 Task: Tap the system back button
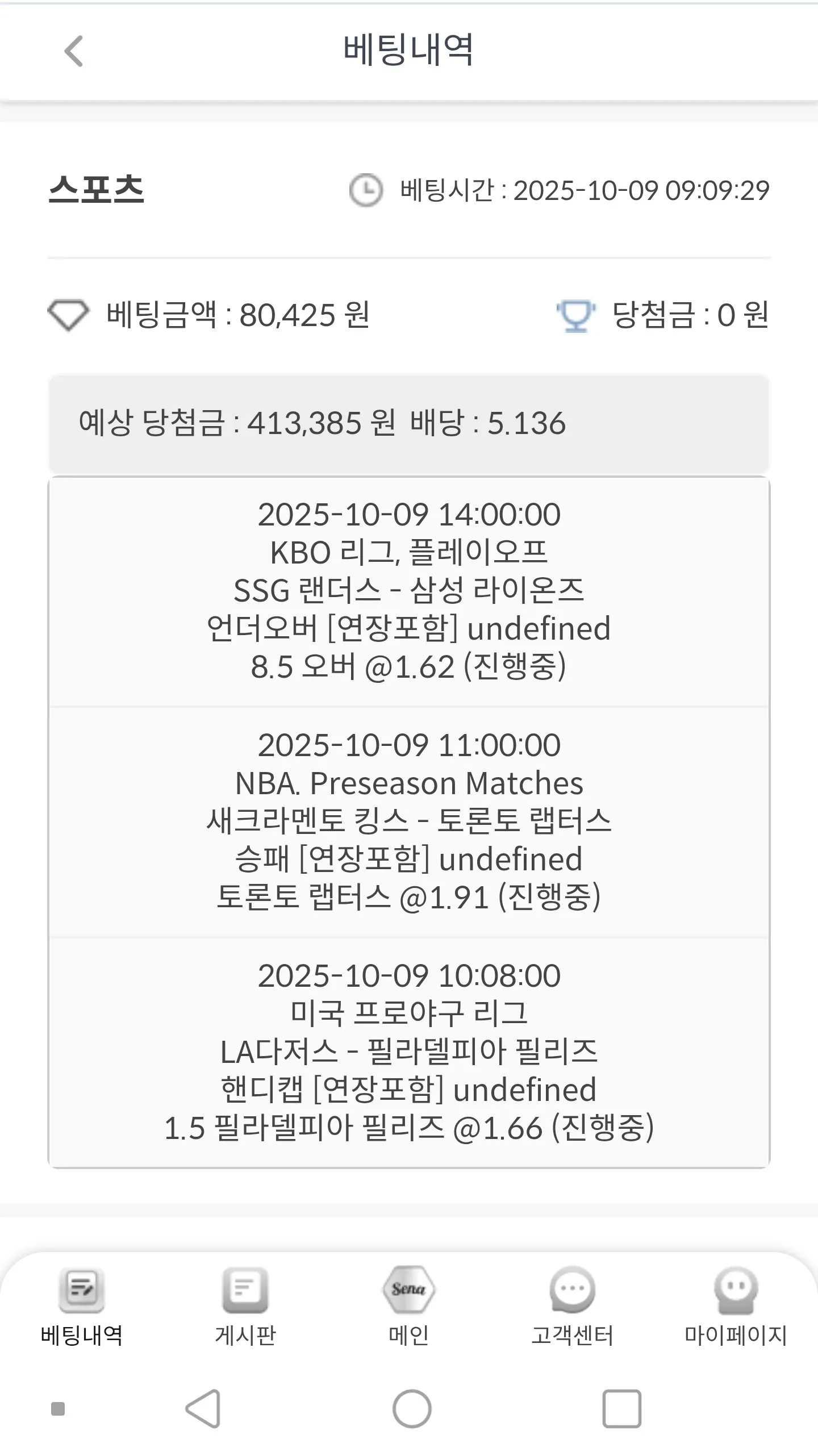tap(203, 1409)
